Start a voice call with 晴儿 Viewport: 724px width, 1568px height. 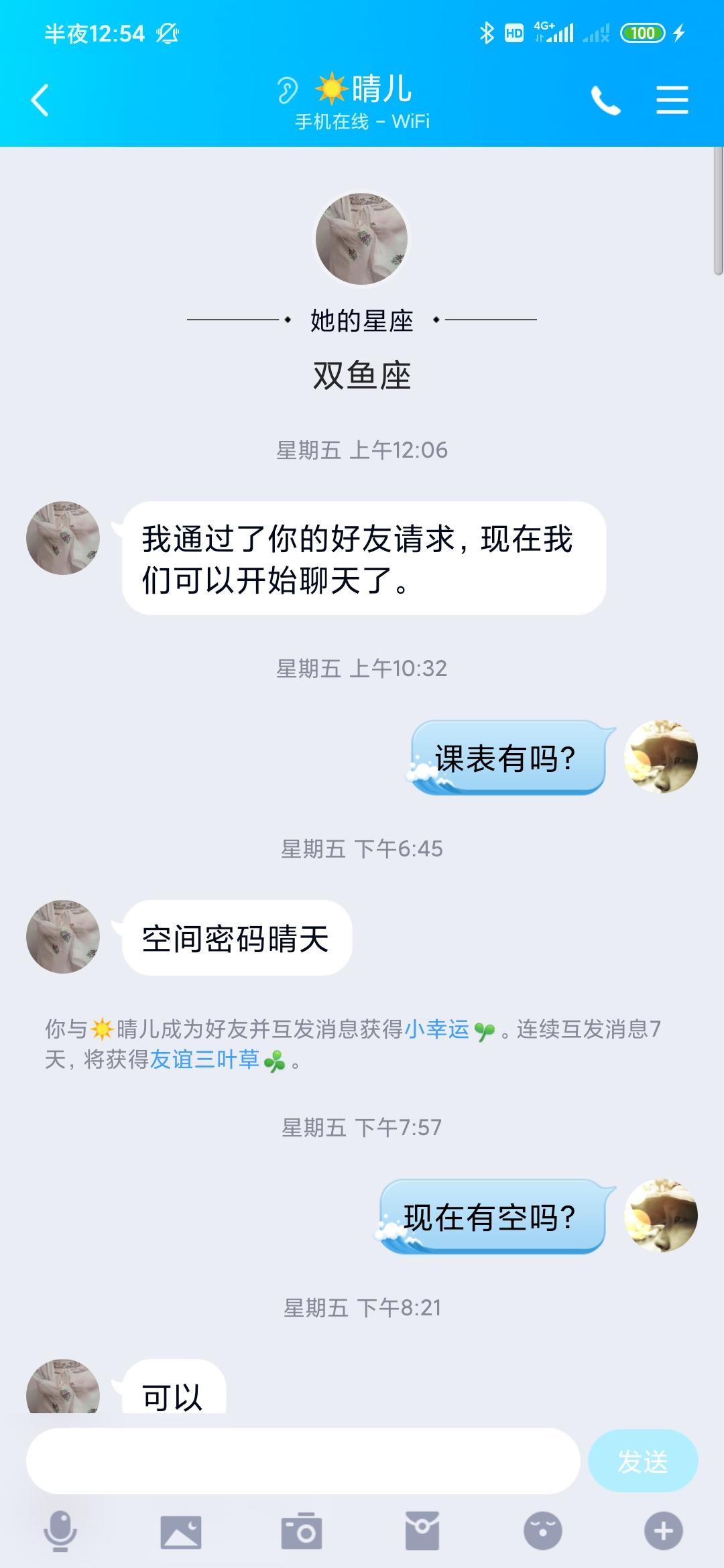[605, 101]
